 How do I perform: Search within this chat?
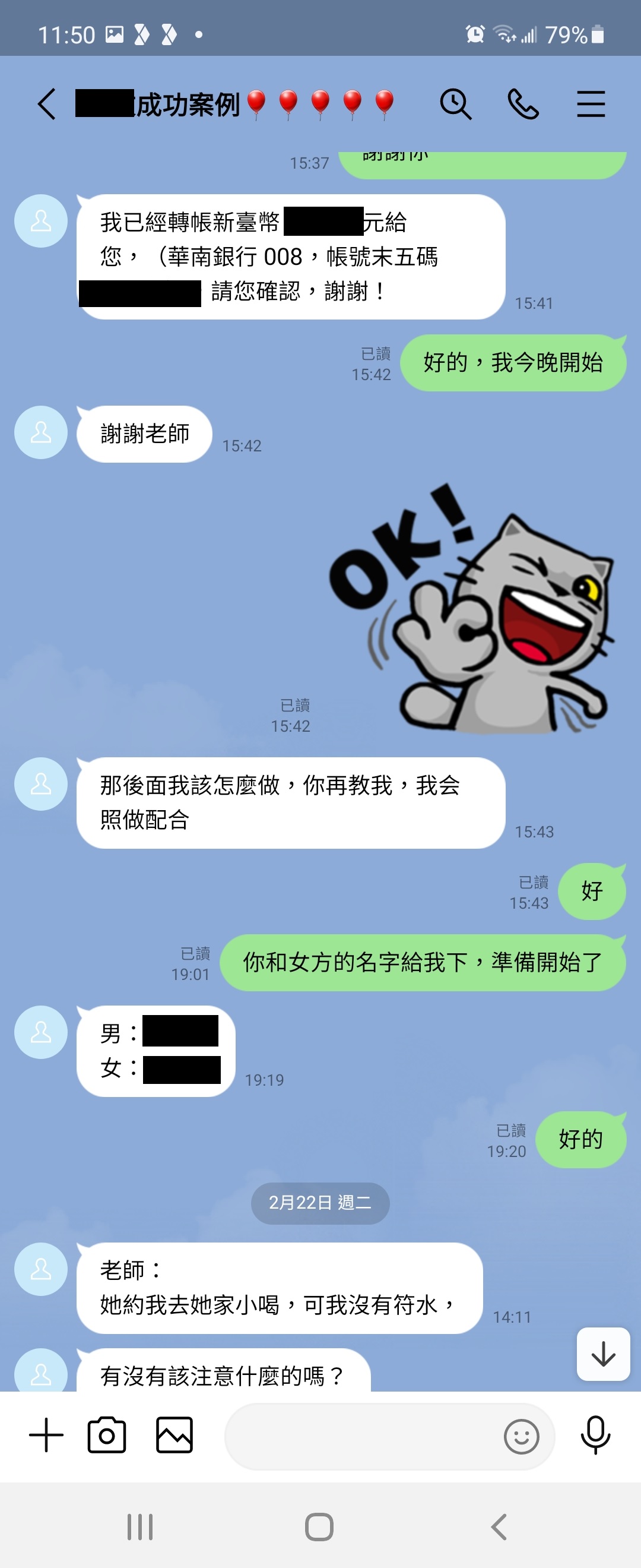tap(455, 104)
